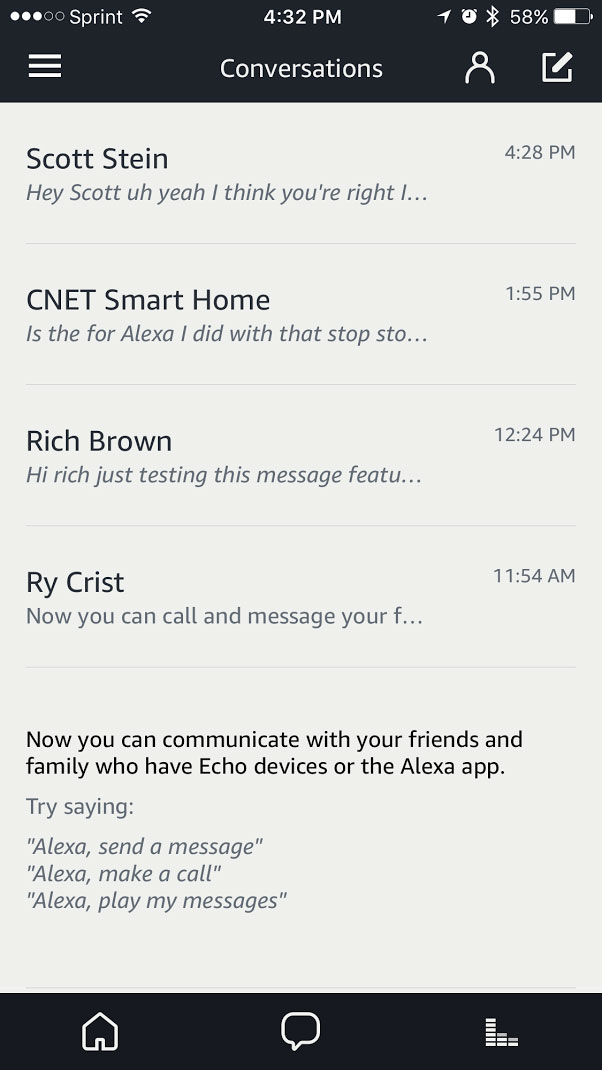The width and height of the screenshot is (602, 1070).
Task: Go to the Home tab
Action: (x=100, y=1031)
